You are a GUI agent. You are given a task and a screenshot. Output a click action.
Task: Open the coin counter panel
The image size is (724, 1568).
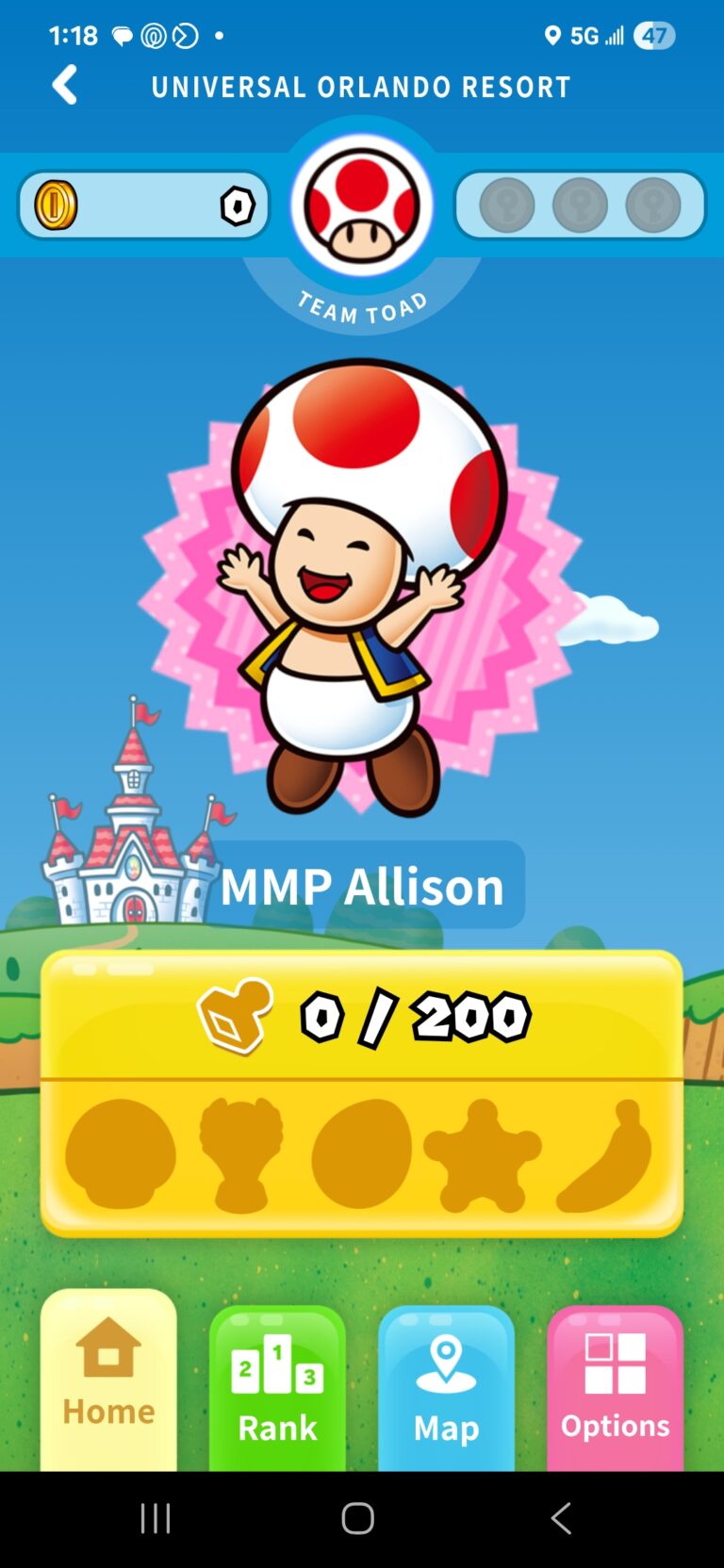(143, 205)
